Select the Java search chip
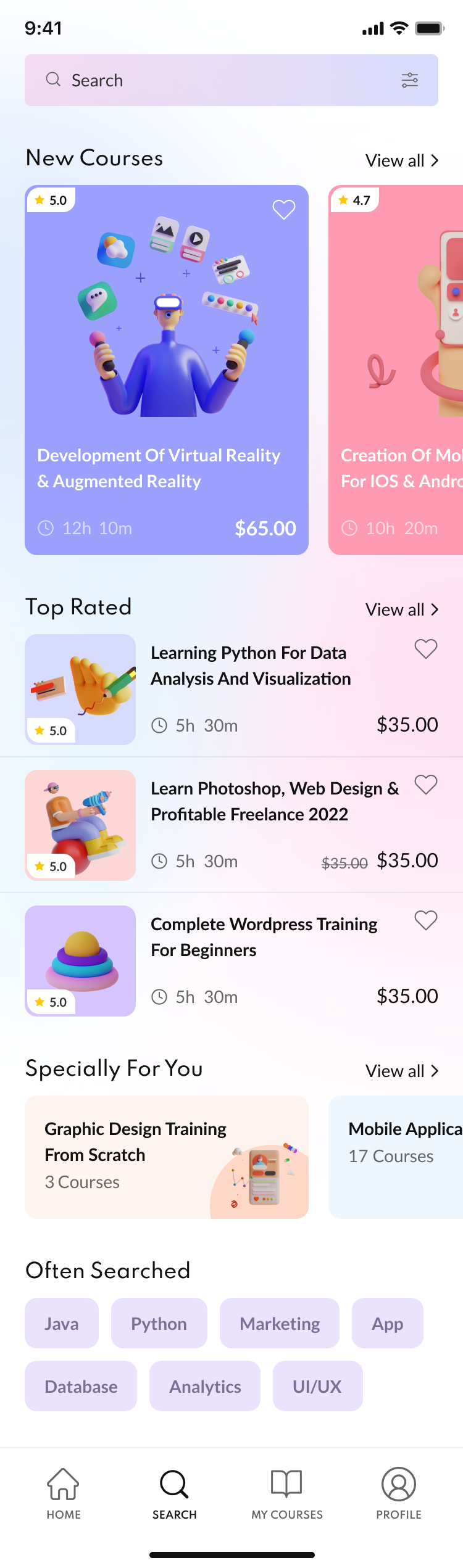The height and width of the screenshot is (1568, 463). tap(62, 1324)
